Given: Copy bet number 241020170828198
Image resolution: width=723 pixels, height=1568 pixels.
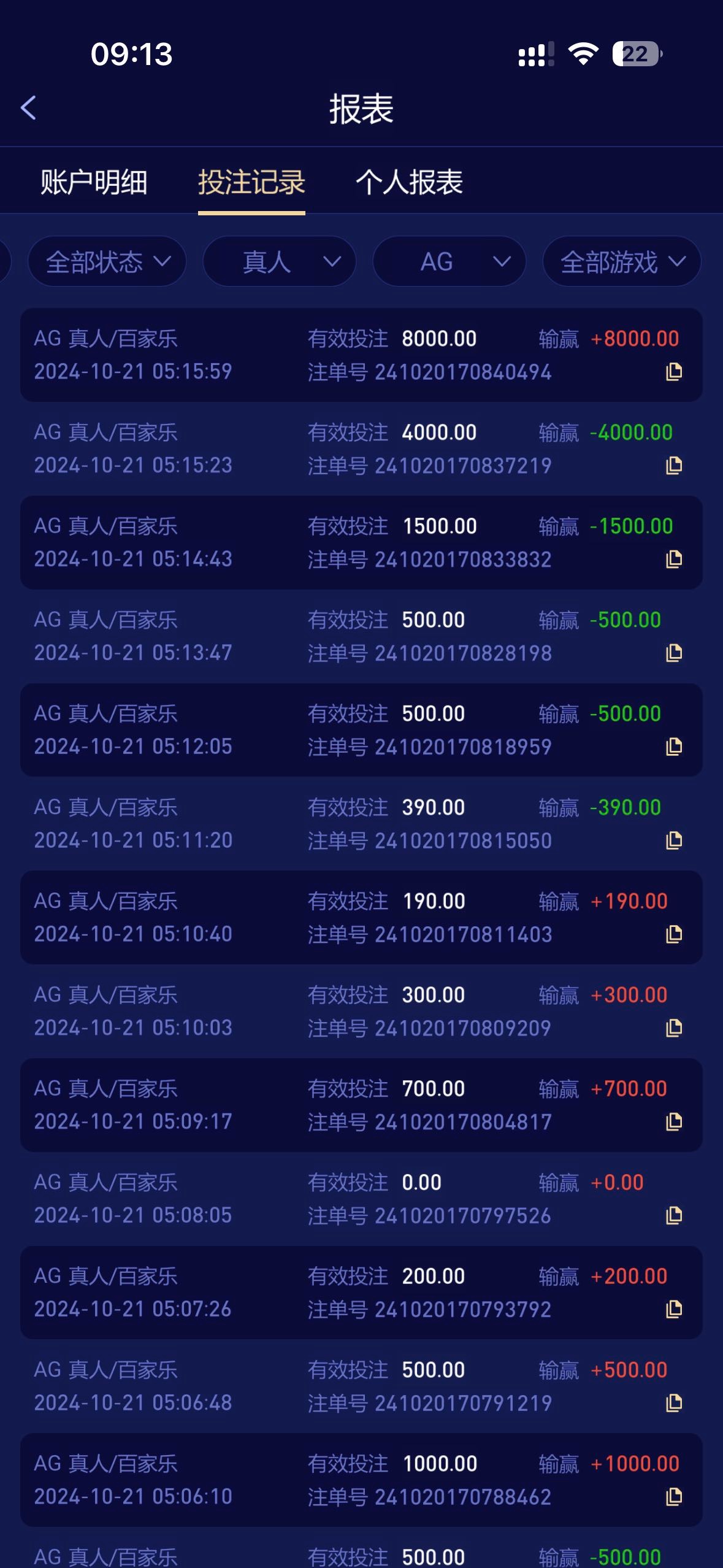Looking at the screenshot, I should pos(674,653).
